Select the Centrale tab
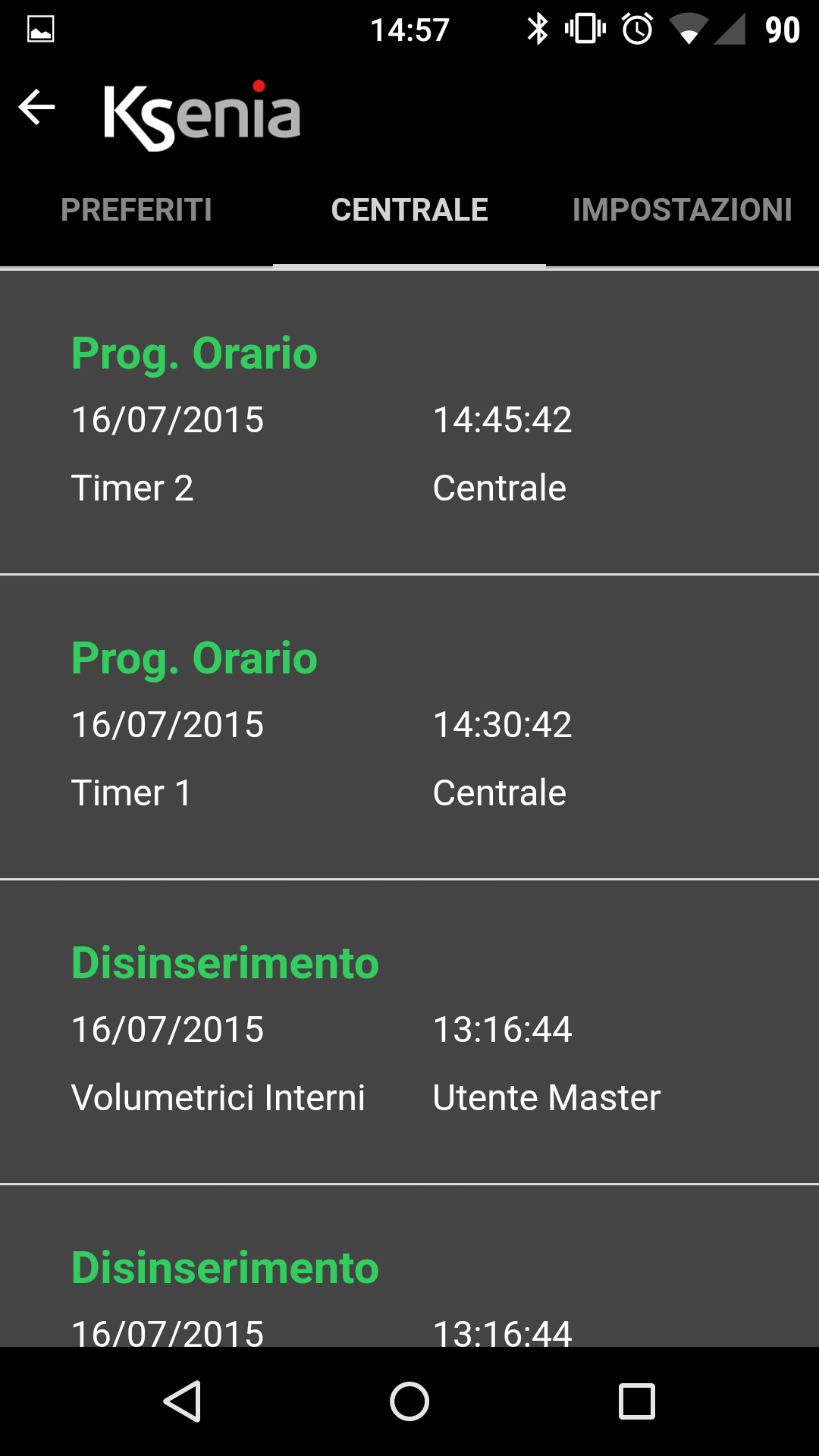This screenshot has width=819, height=1456. click(x=409, y=210)
